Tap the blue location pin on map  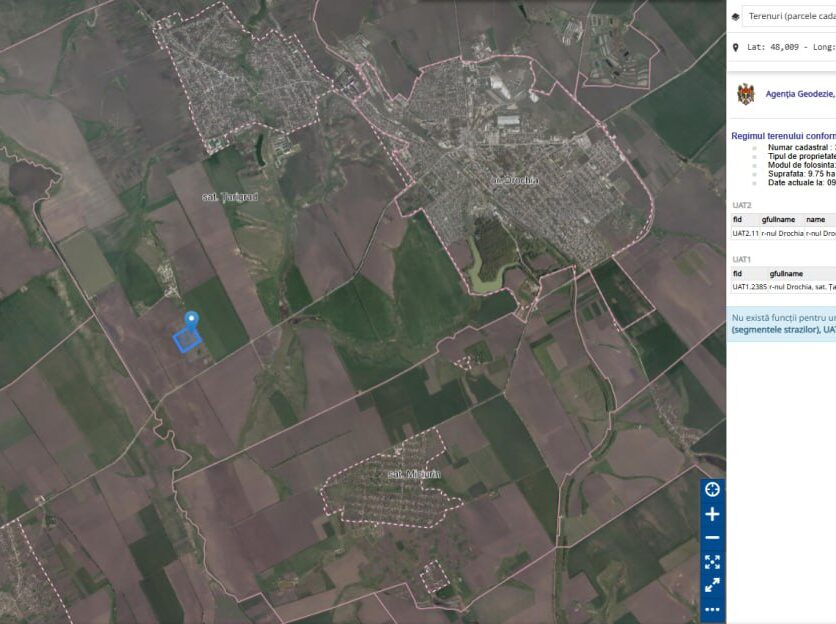tap(191, 320)
